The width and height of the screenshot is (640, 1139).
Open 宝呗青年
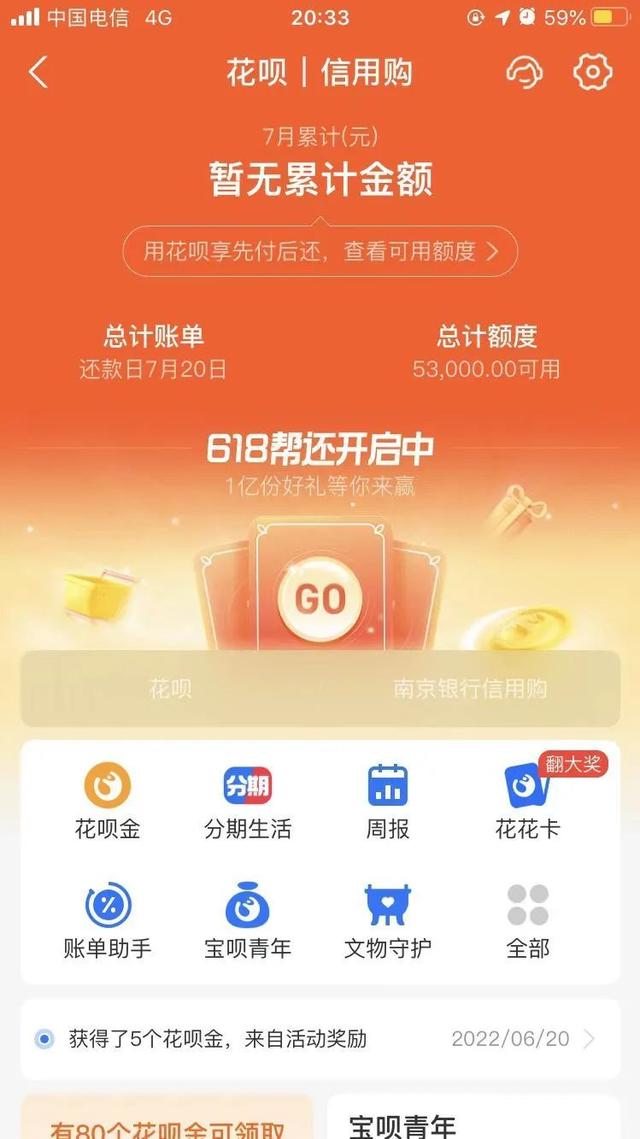[247, 920]
